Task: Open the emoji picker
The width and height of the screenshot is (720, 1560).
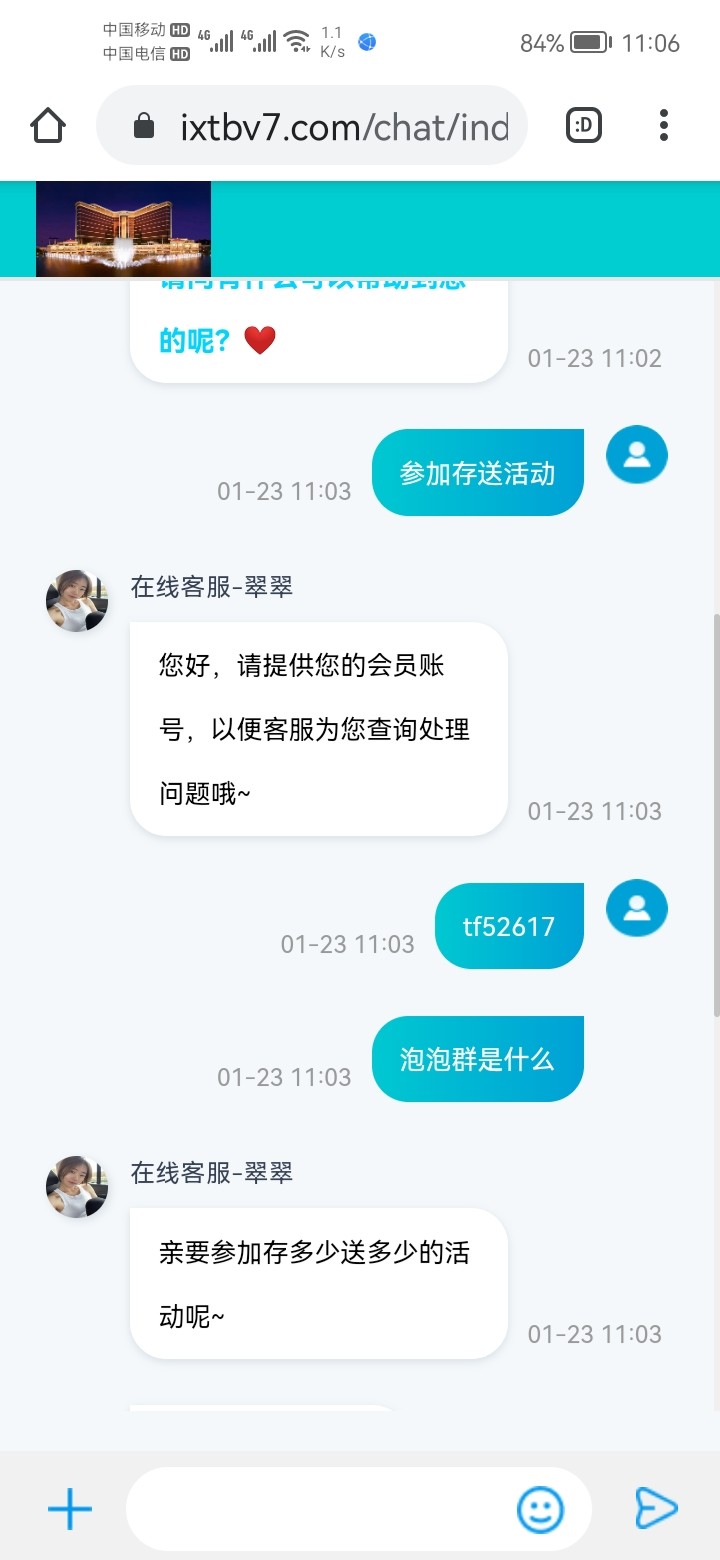Action: (540, 1508)
